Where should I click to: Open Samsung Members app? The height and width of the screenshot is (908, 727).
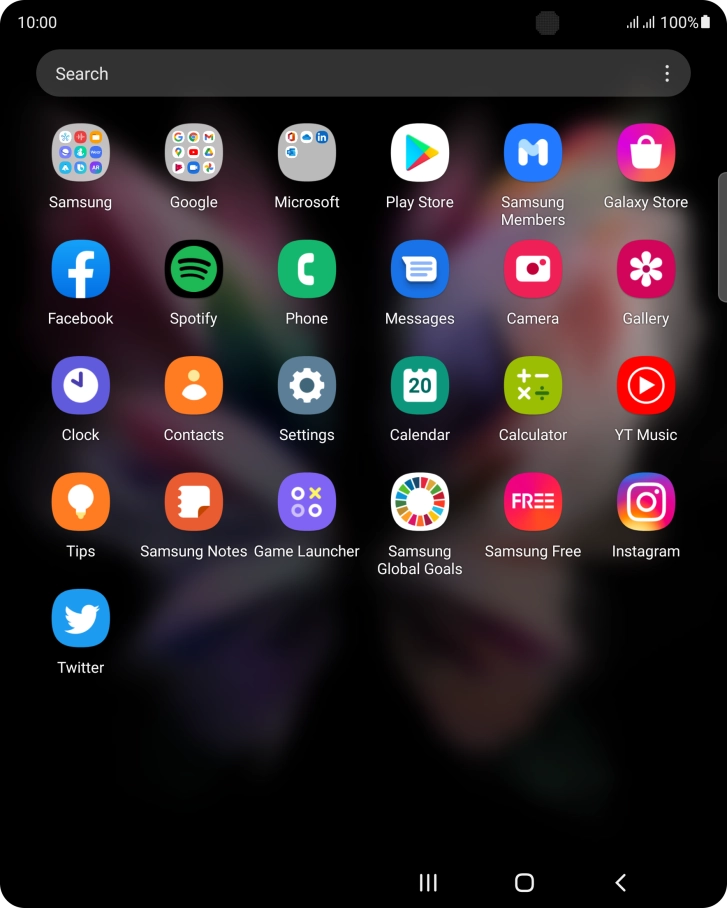(x=533, y=153)
